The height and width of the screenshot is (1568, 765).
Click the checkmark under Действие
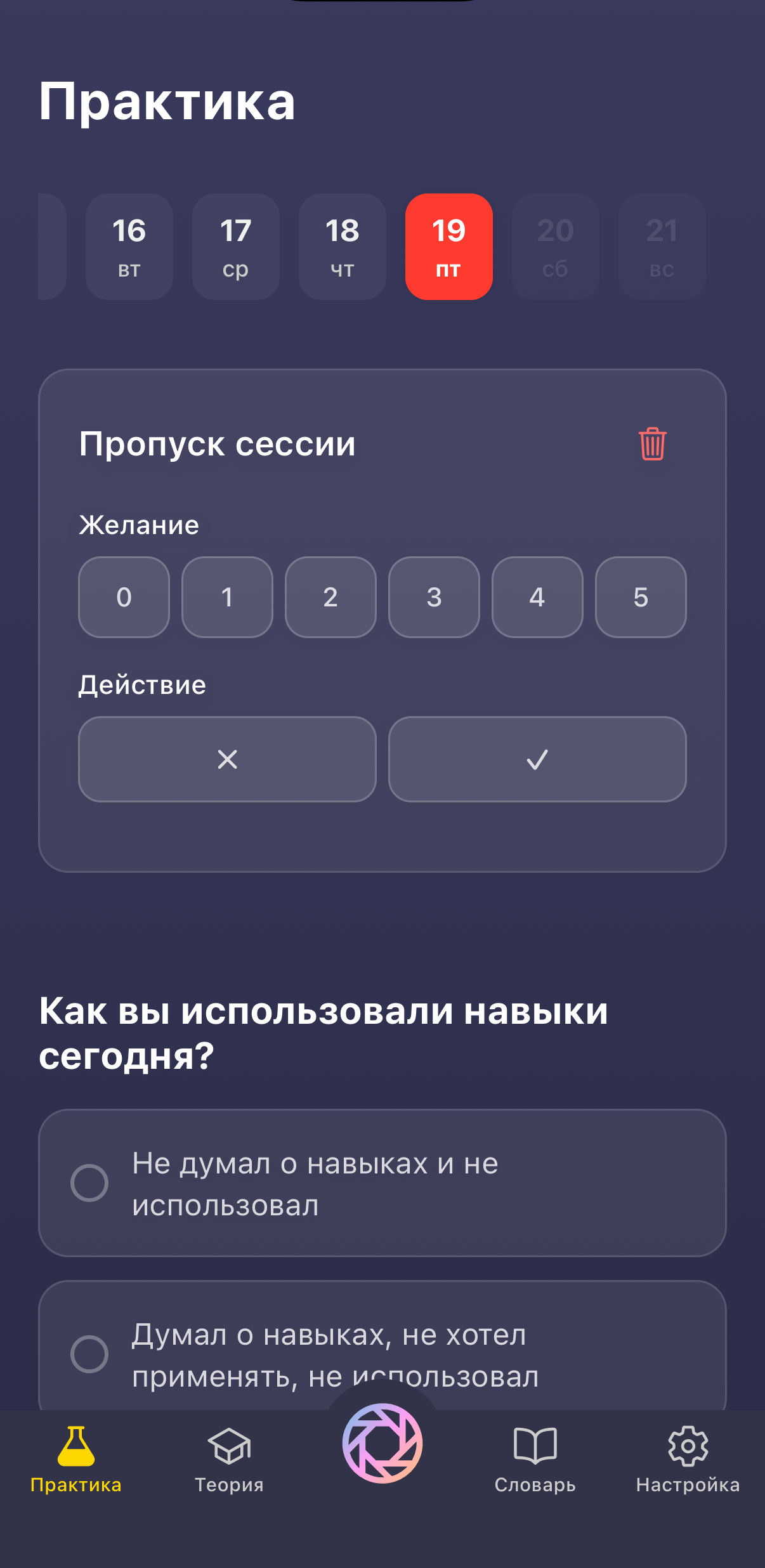(x=537, y=759)
